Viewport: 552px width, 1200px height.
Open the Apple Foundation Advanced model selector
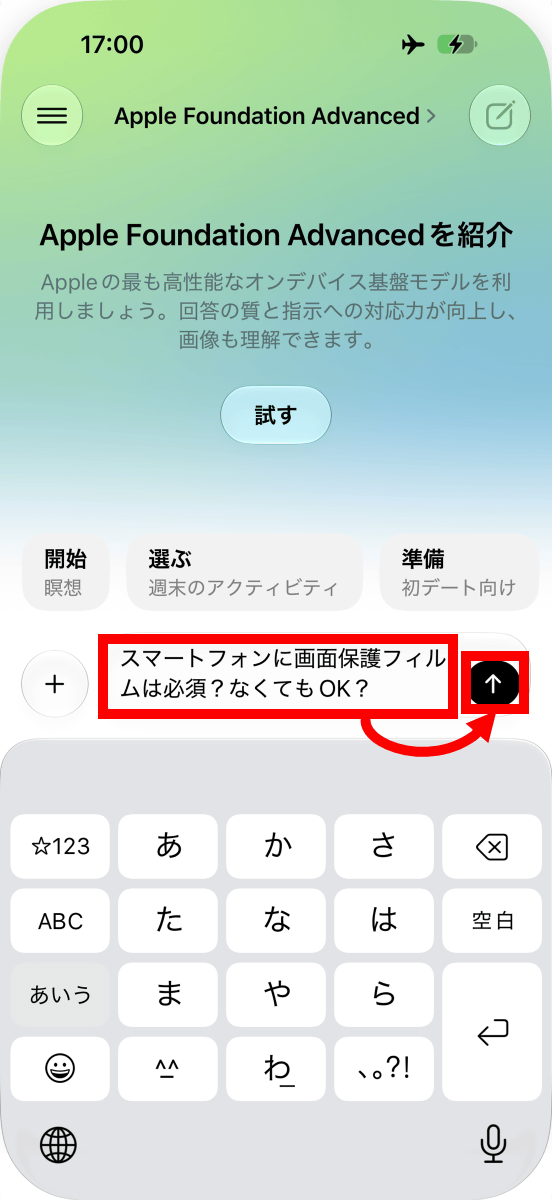click(275, 116)
